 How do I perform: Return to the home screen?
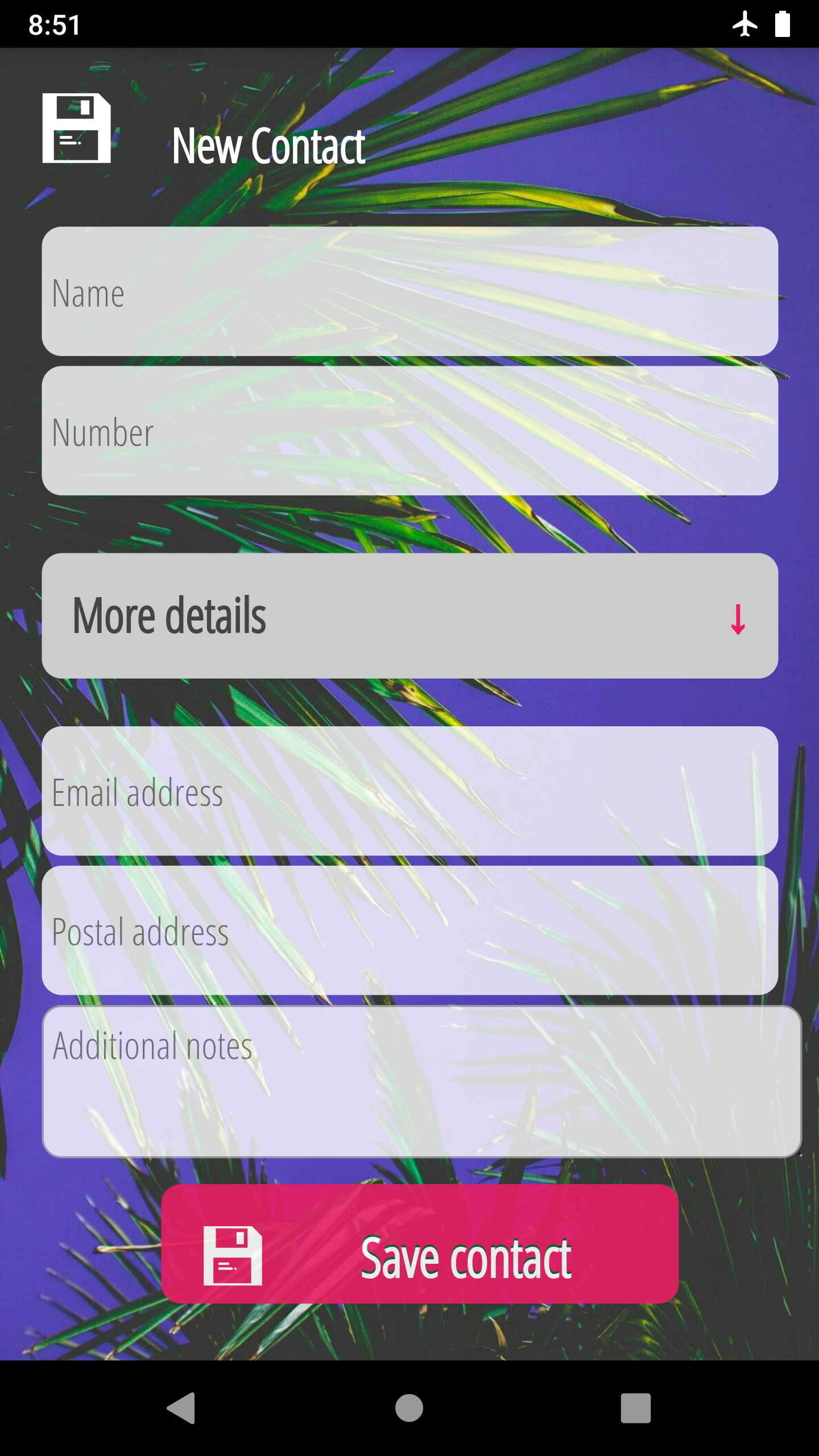(x=409, y=1408)
